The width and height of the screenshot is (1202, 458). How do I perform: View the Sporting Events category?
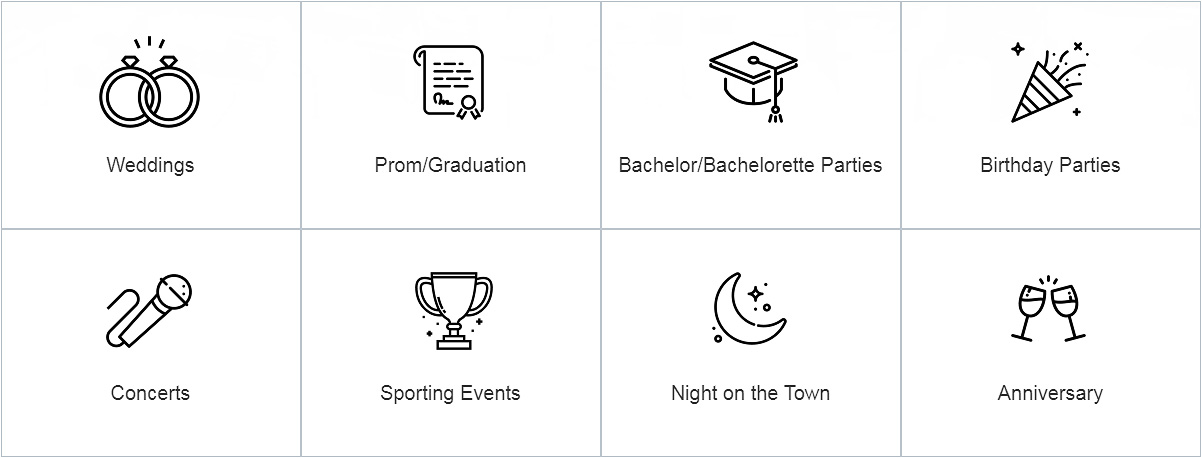pos(450,342)
